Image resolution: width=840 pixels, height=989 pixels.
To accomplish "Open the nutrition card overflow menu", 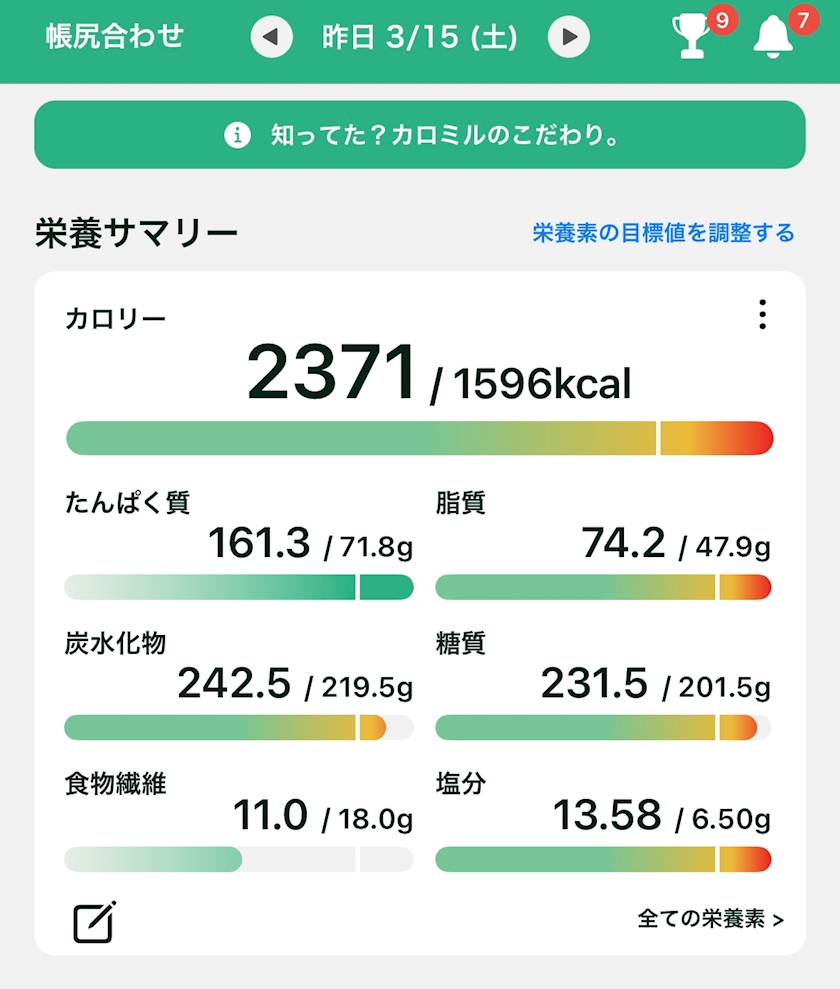I will click(x=762, y=315).
